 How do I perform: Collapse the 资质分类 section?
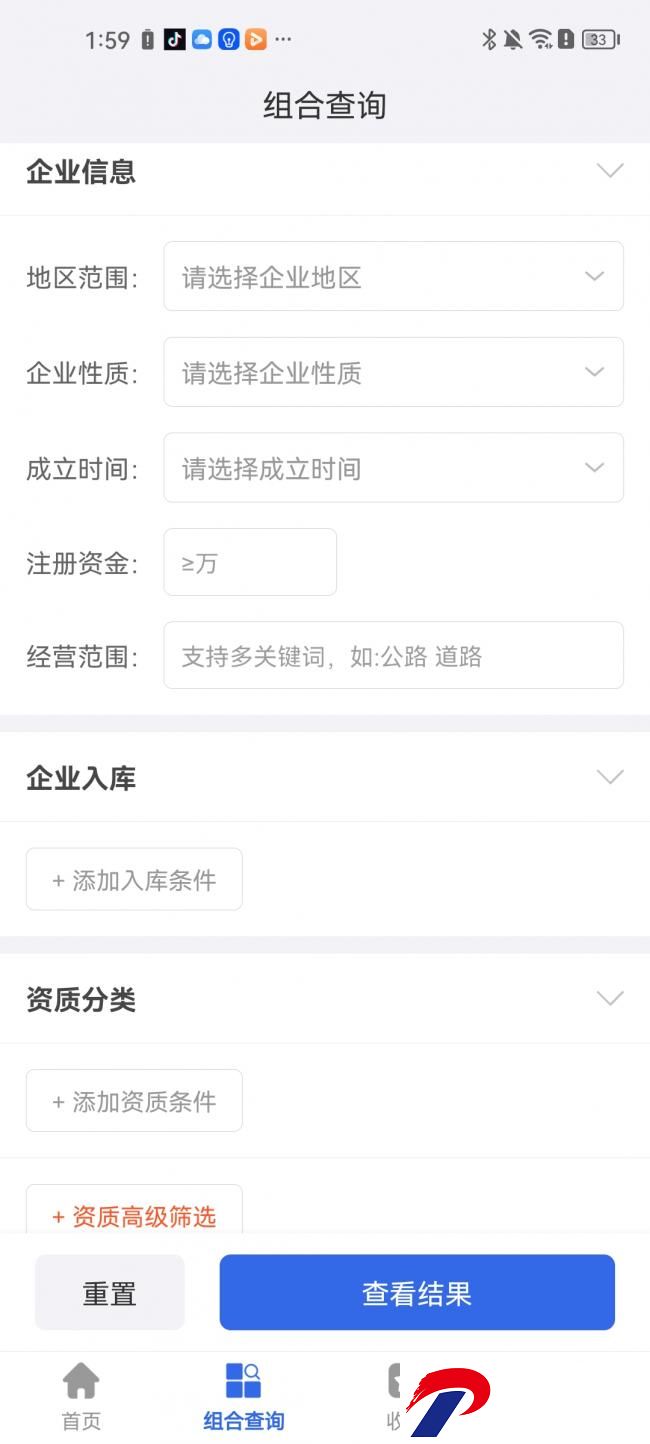tap(610, 998)
